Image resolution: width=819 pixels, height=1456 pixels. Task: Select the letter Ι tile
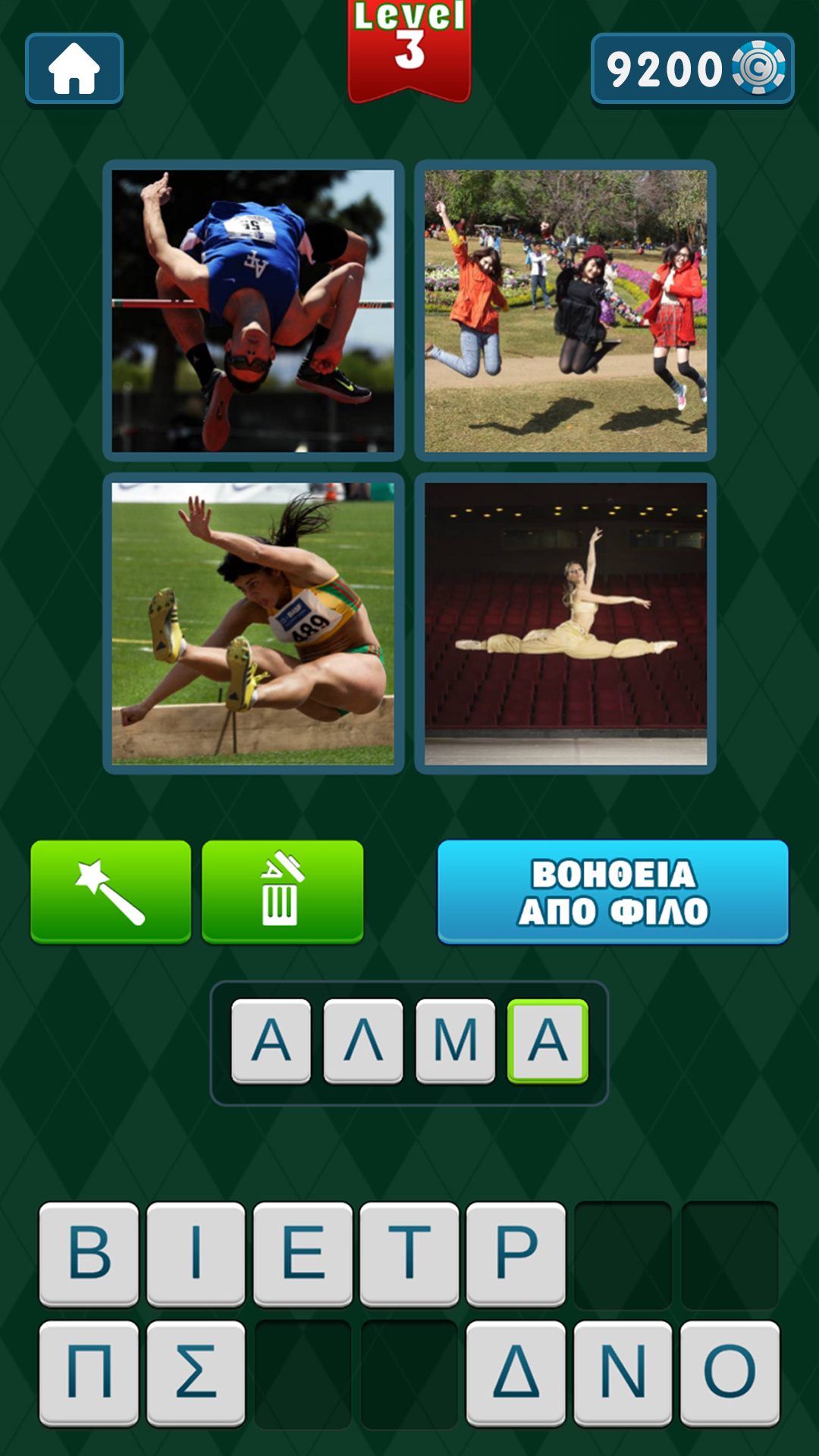click(196, 1254)
